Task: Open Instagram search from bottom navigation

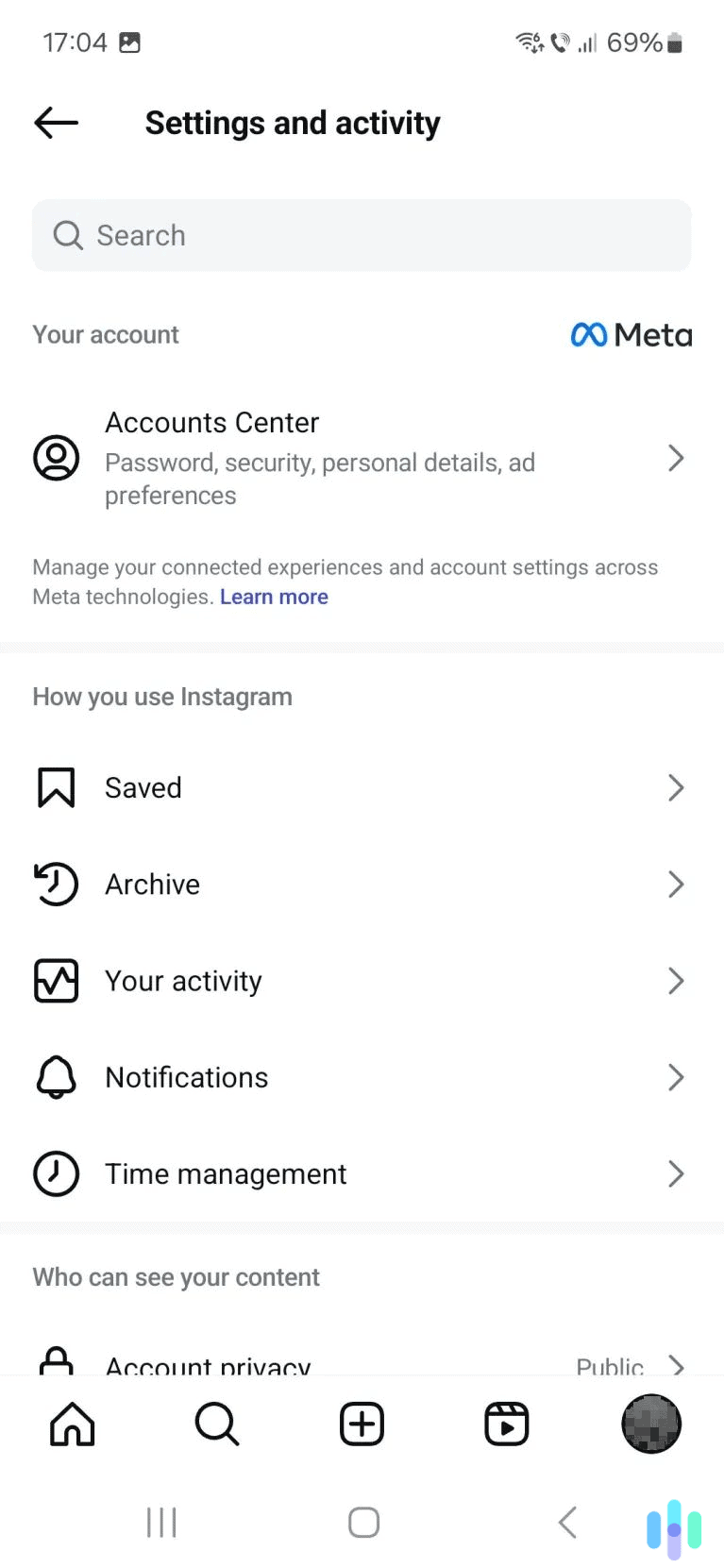Action: (x=216, y=1424)
